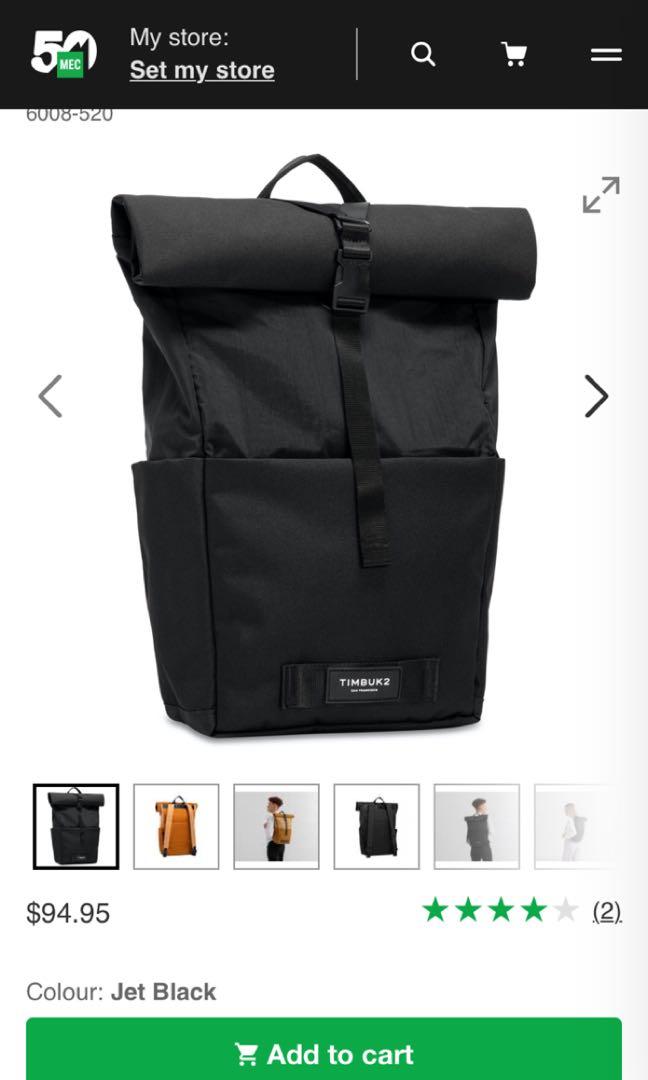Open the (2) reviews link
This screenshot has height=1080, width=648.
click(606, 911)
